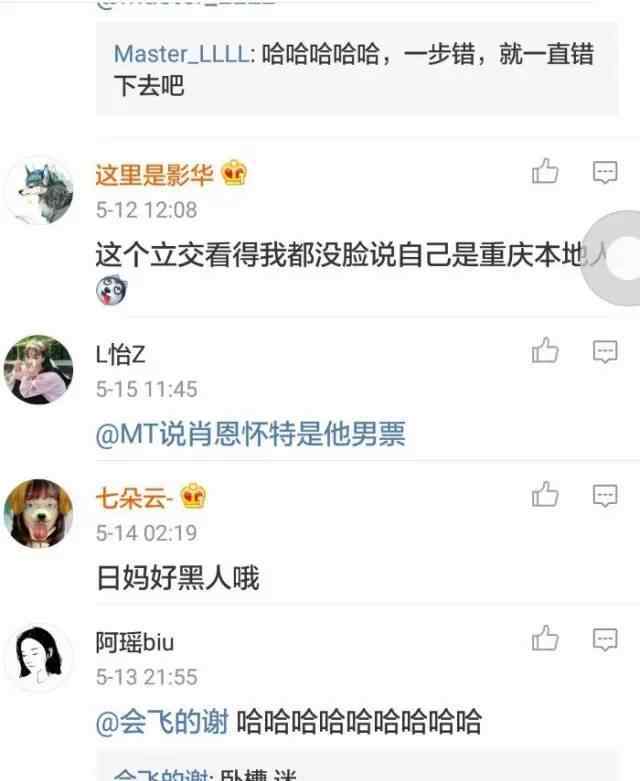Viewport: 640px width, 781px height.
Task: Open the profile of 这里是影华
Action: click(x=154, y=175)
